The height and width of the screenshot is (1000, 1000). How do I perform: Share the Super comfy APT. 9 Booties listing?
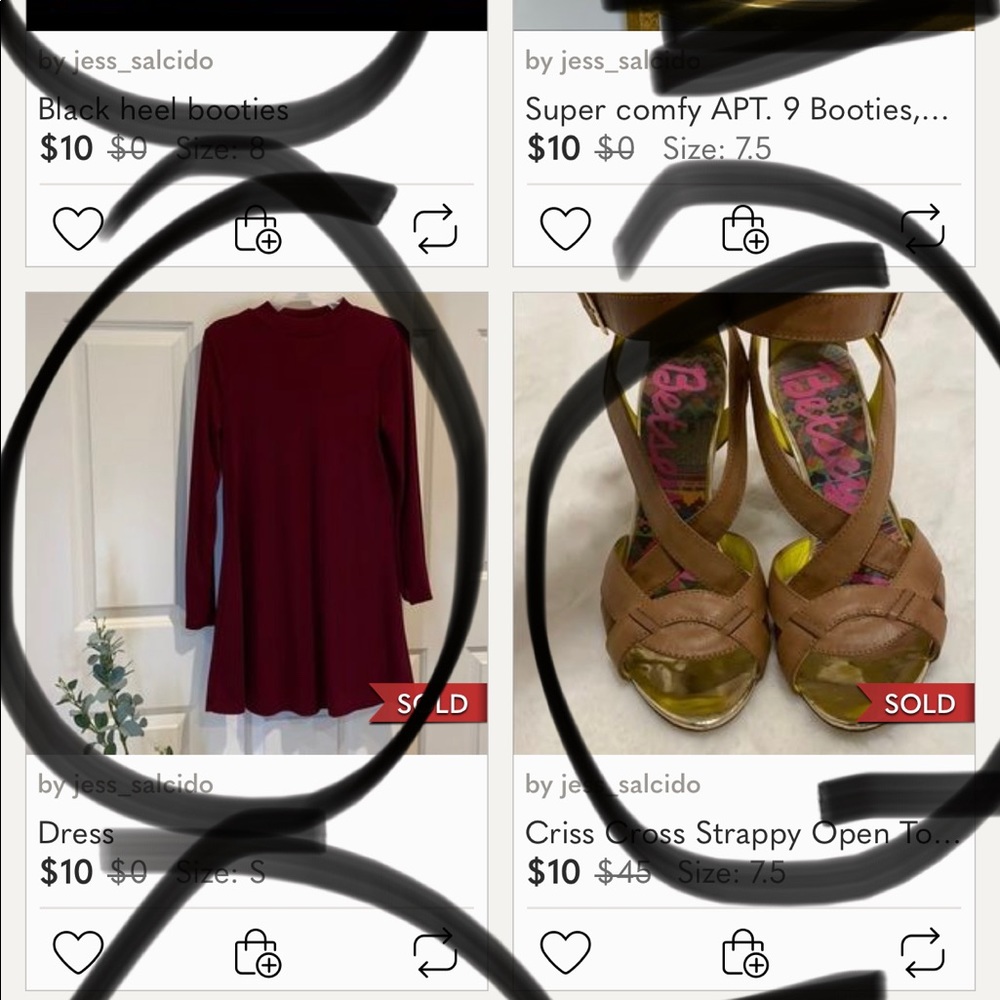922,230
